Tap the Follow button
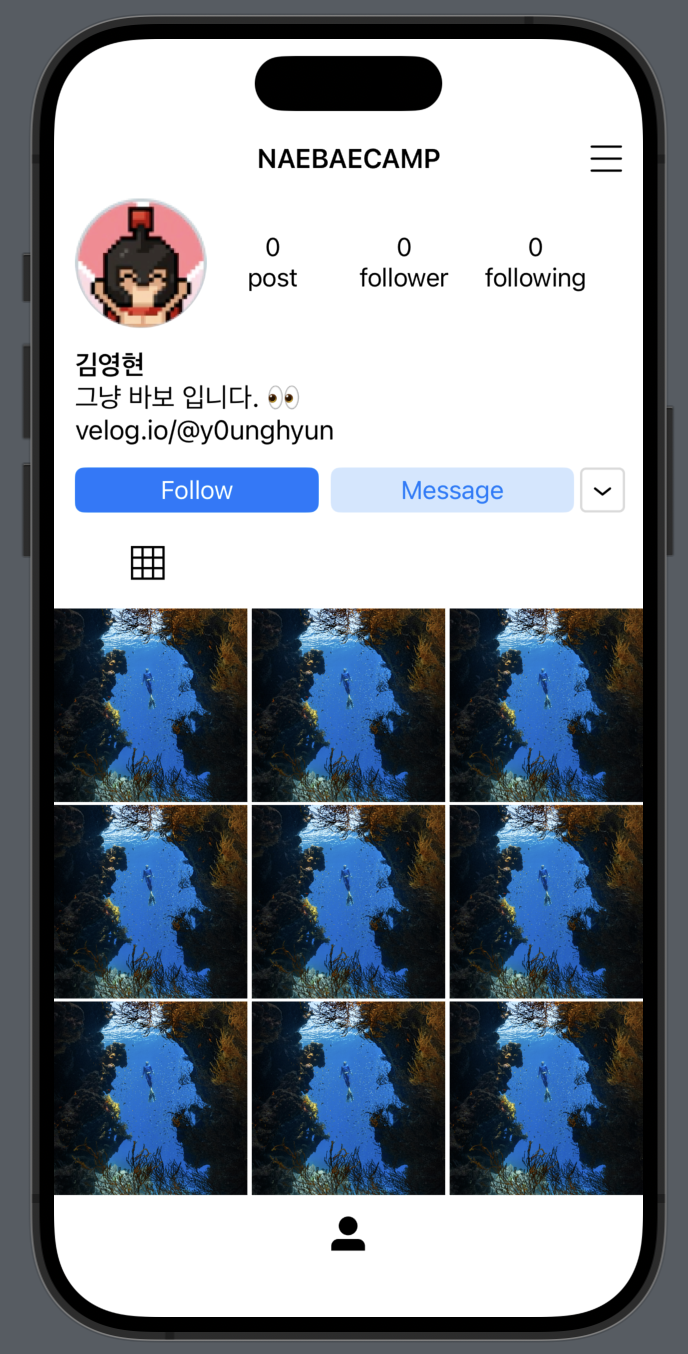This screenshot has height=1354, width=688. pos(197,490)
